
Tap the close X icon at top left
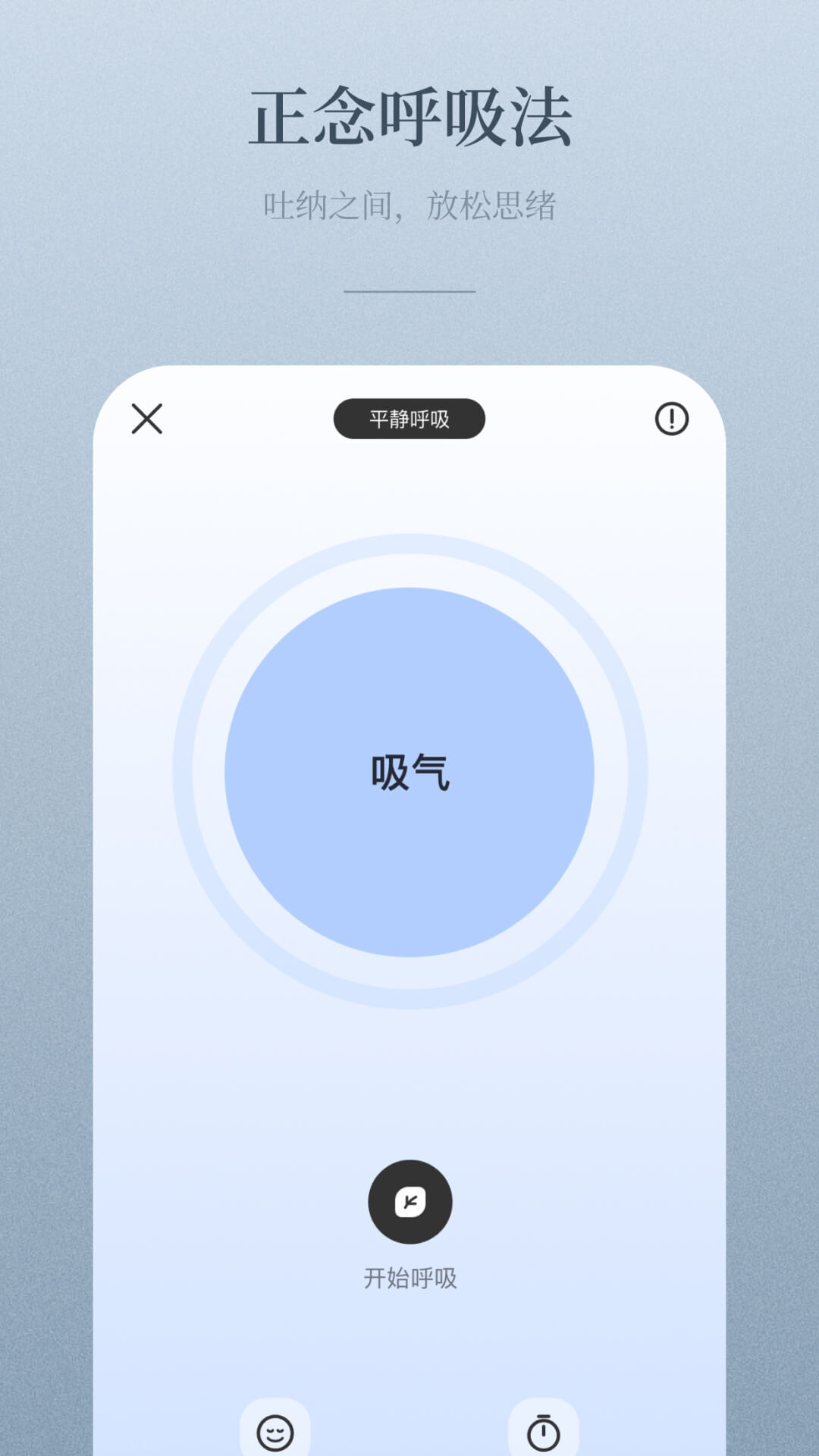pyautogui.click(x=146, y=419)
